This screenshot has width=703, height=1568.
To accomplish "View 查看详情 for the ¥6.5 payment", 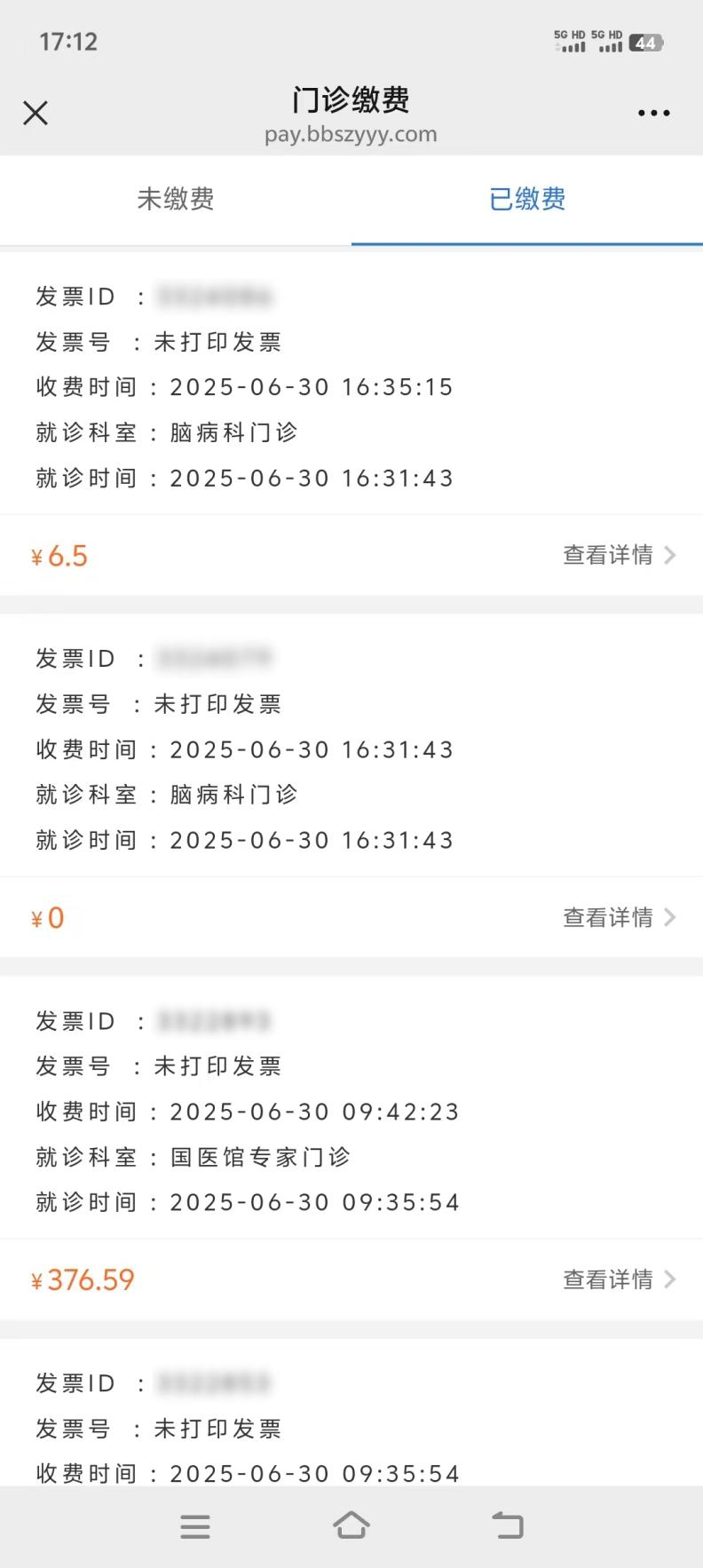I will (620, 555).
